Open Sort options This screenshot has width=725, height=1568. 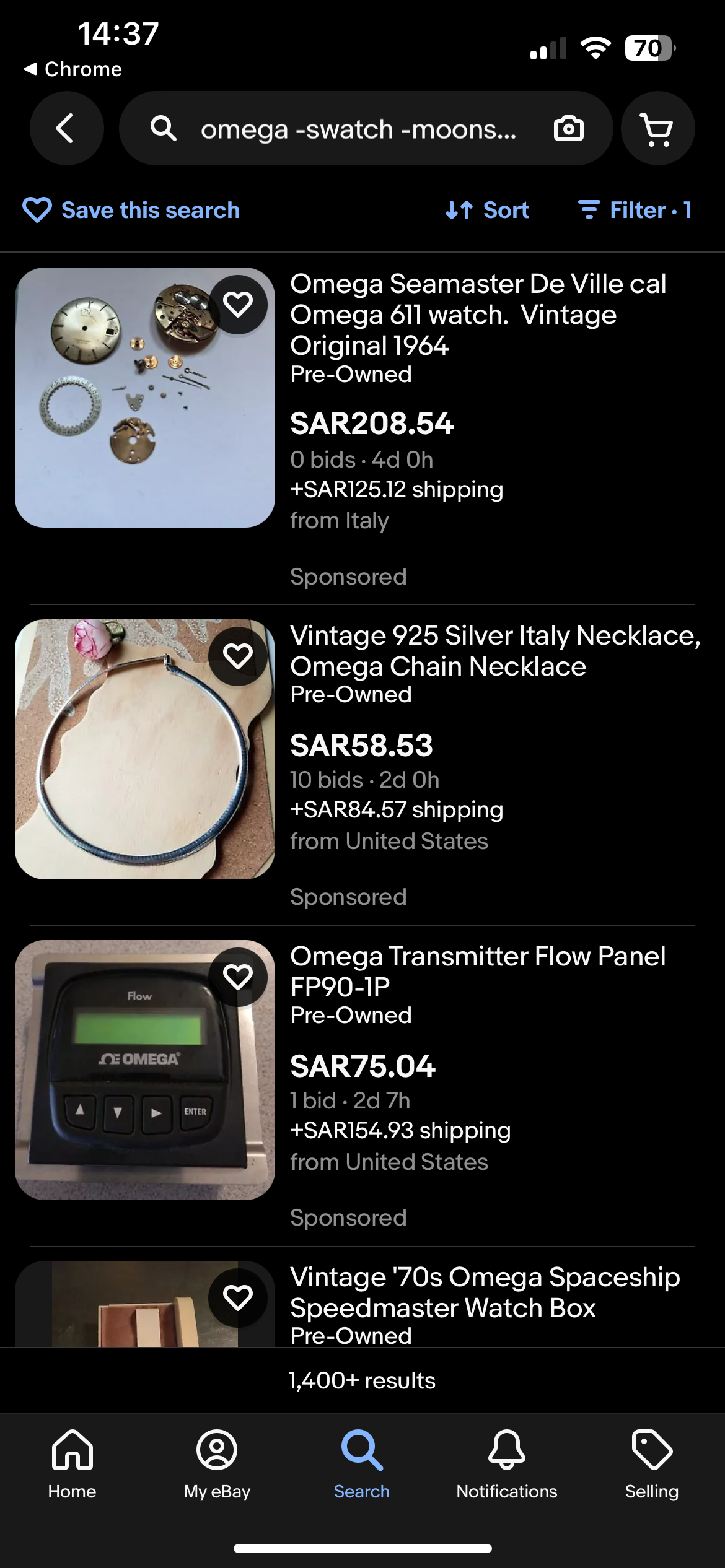pos(487,211)
